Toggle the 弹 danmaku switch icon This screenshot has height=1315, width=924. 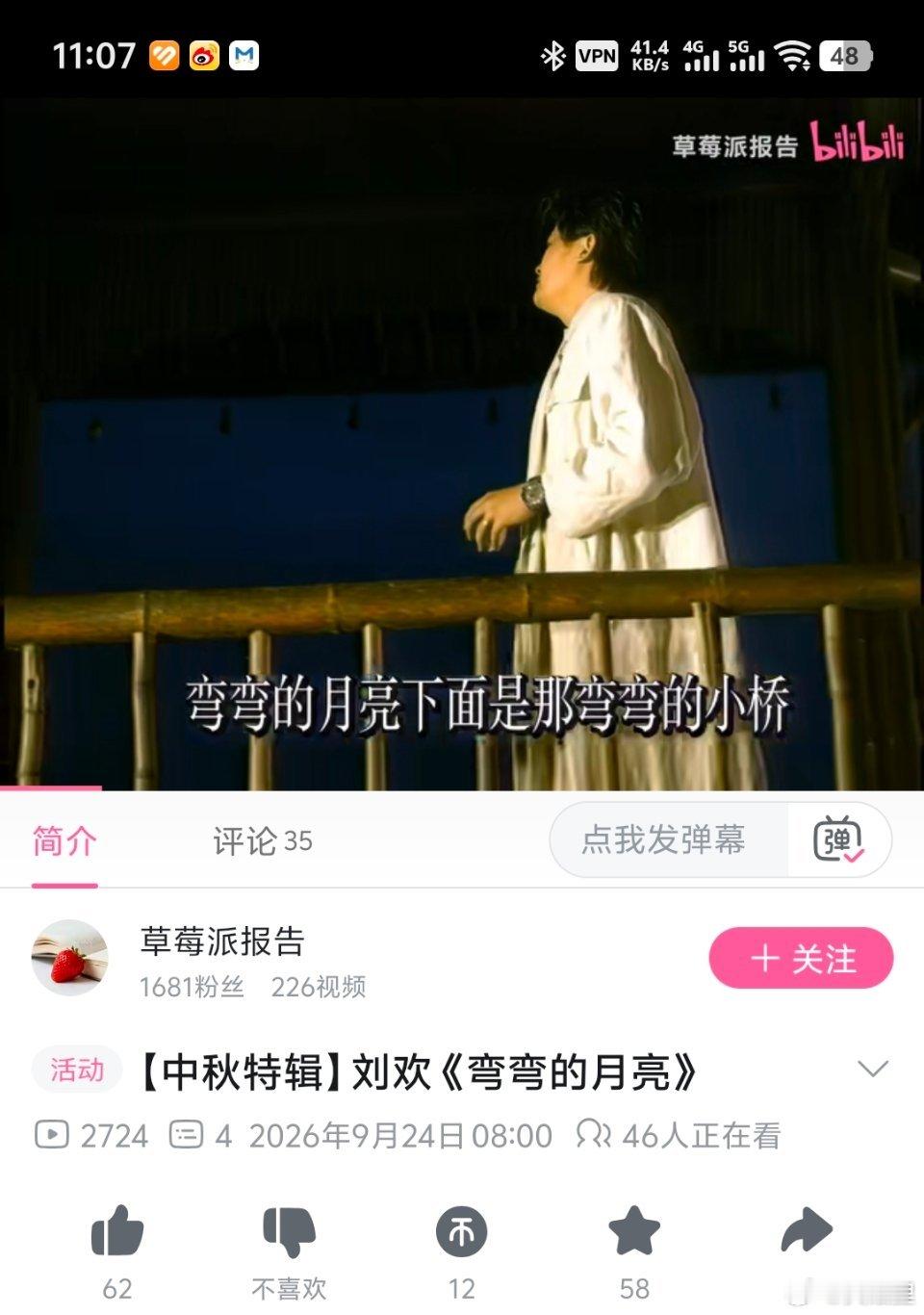point(838,839)
